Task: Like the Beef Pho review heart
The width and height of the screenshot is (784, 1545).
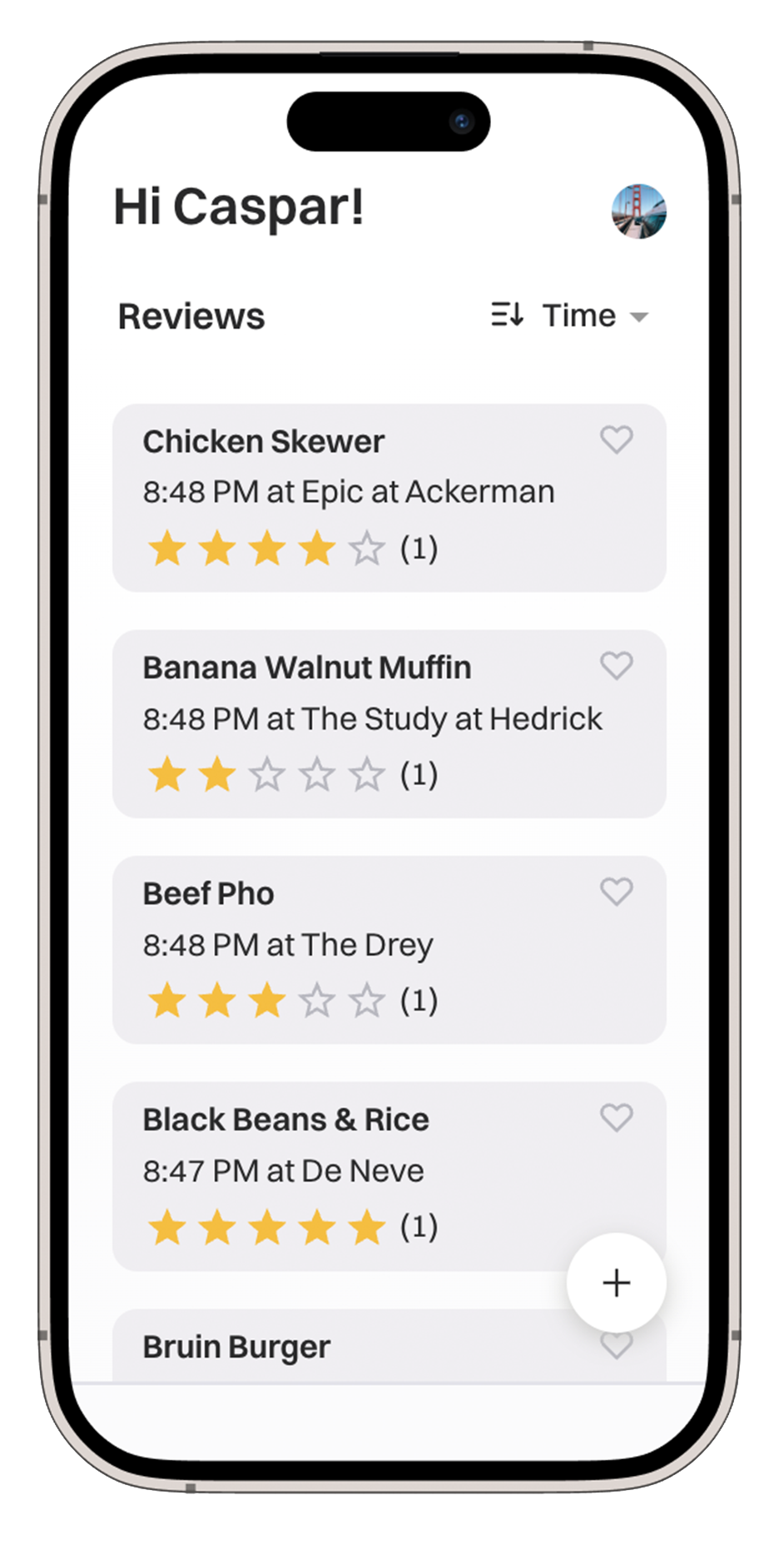Action: pyautogui.click(x=617, y=892)
